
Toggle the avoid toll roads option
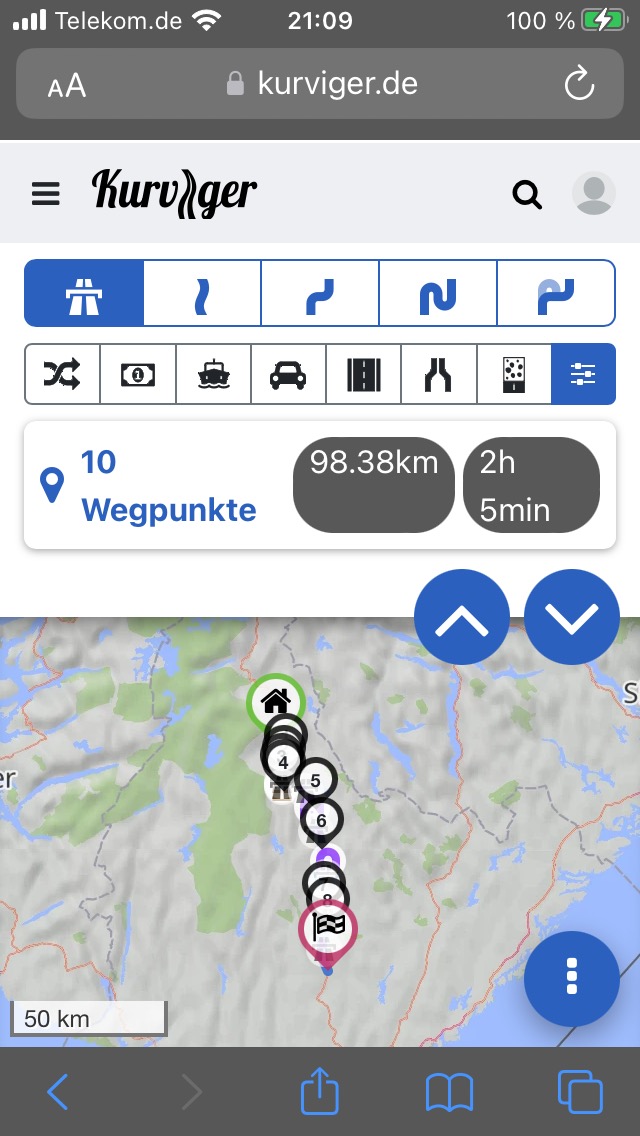pos(138,374)
